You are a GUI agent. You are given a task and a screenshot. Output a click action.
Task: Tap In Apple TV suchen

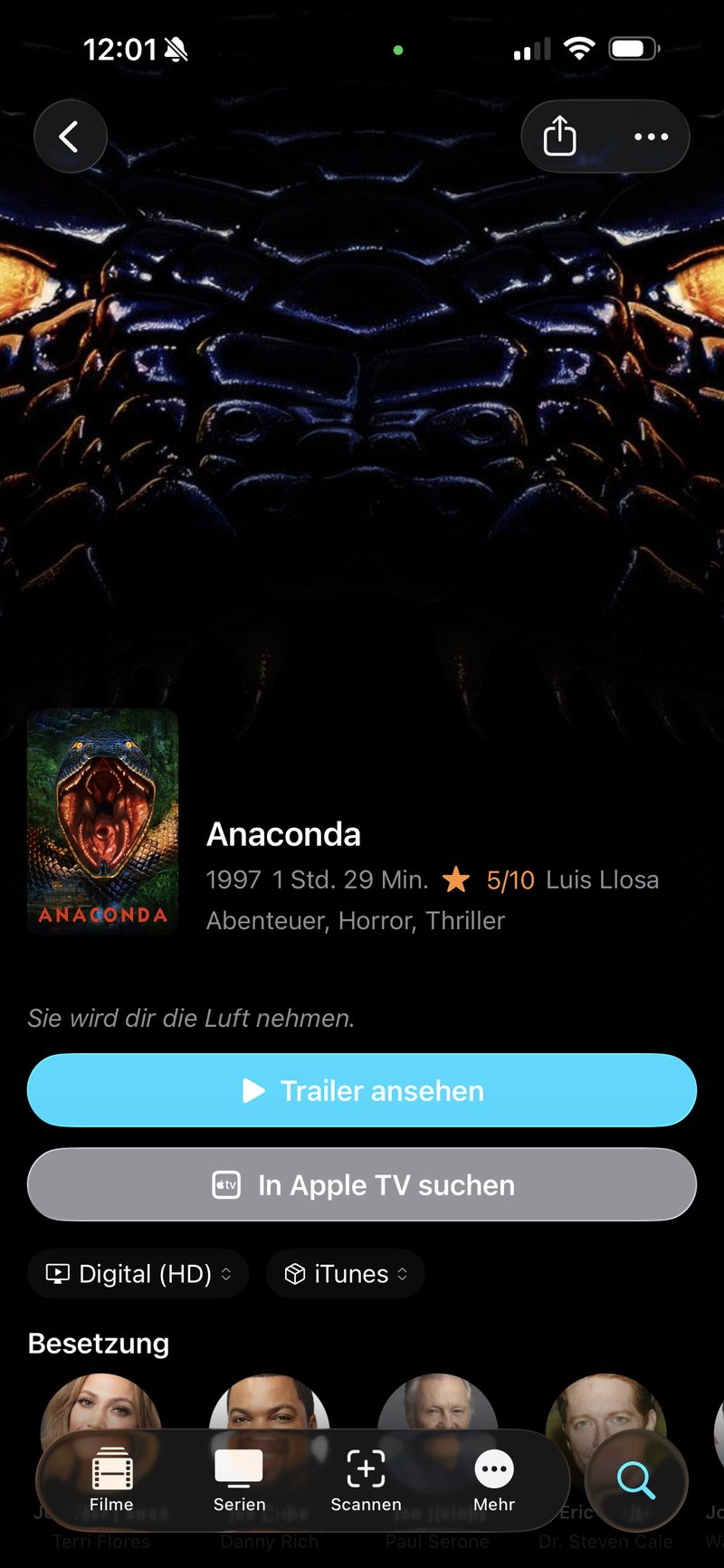(362, 1184)
